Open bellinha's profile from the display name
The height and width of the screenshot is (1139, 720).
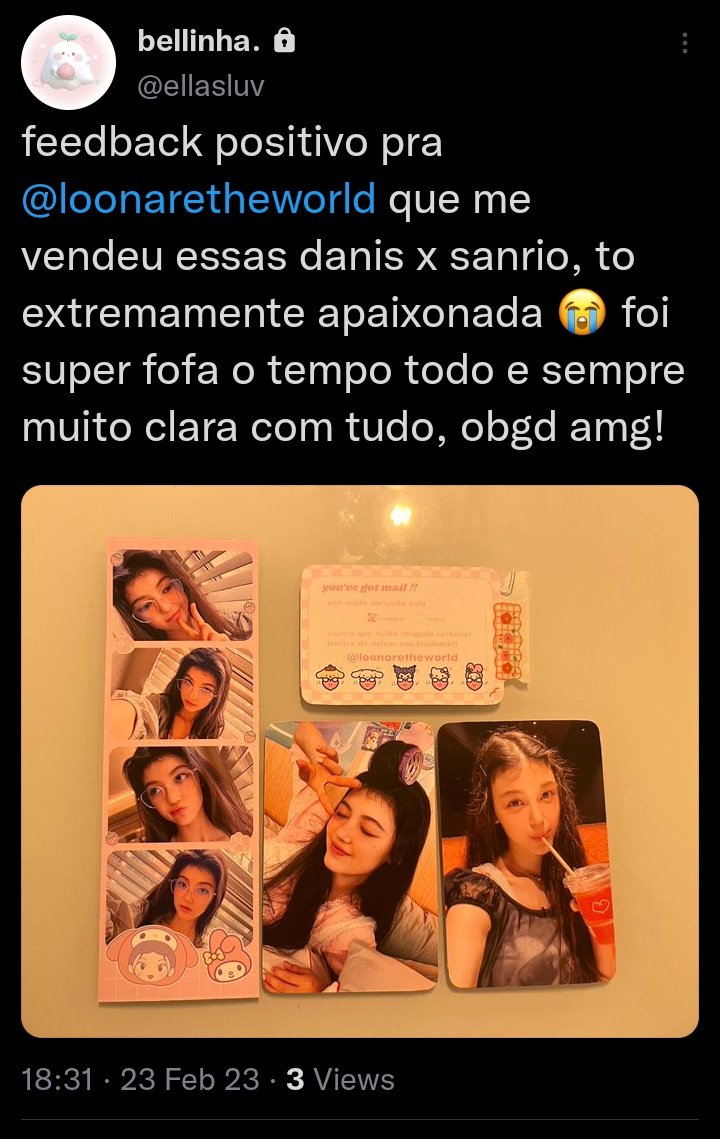point(198,42)
